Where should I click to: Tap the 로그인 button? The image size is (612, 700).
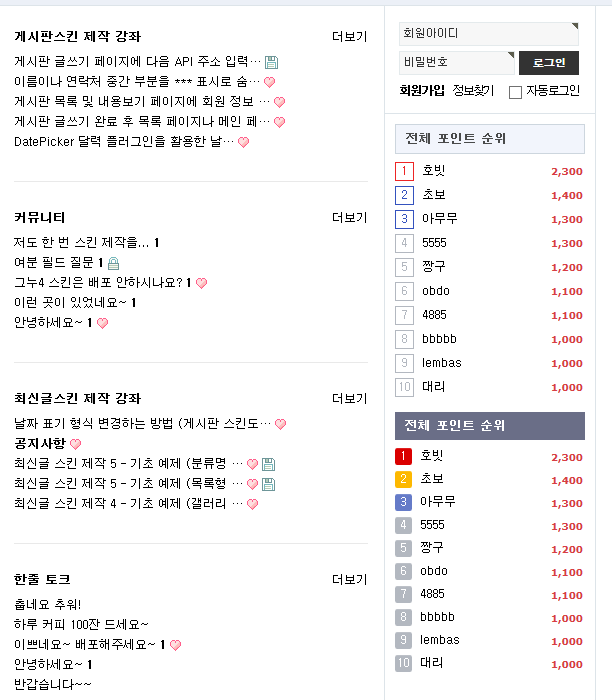548,63
